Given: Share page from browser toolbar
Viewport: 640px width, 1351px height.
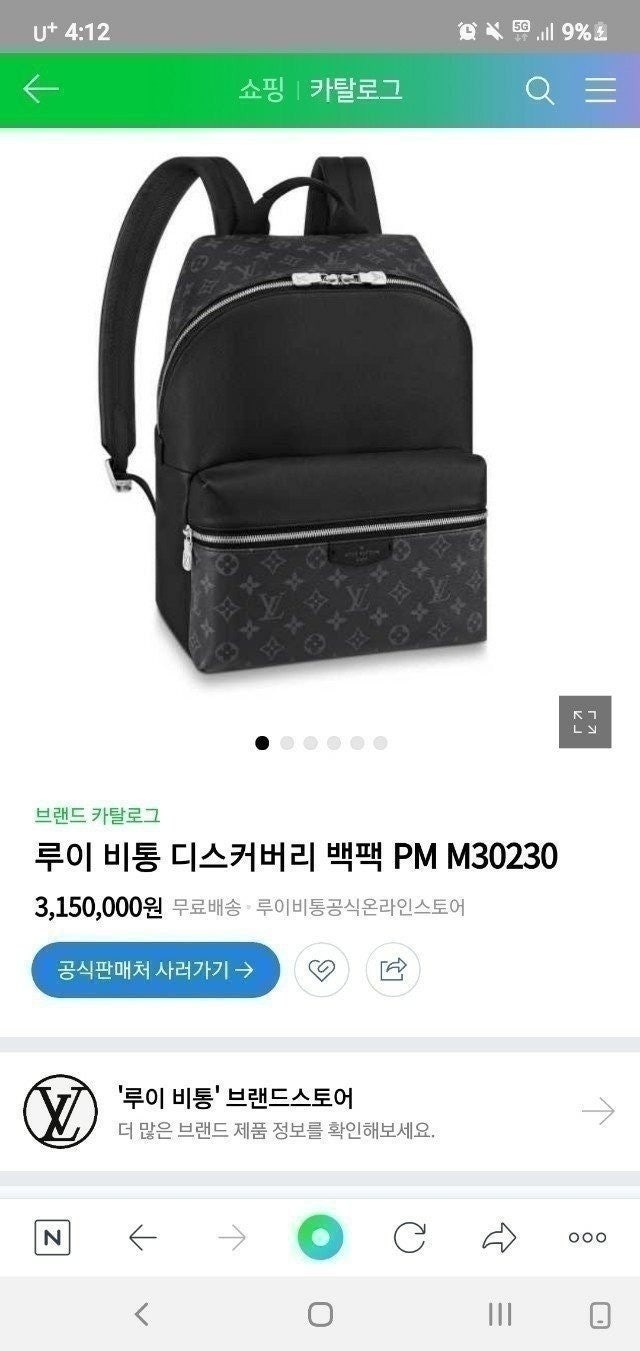Looking at the screenshot, I should coord(498,1238).
